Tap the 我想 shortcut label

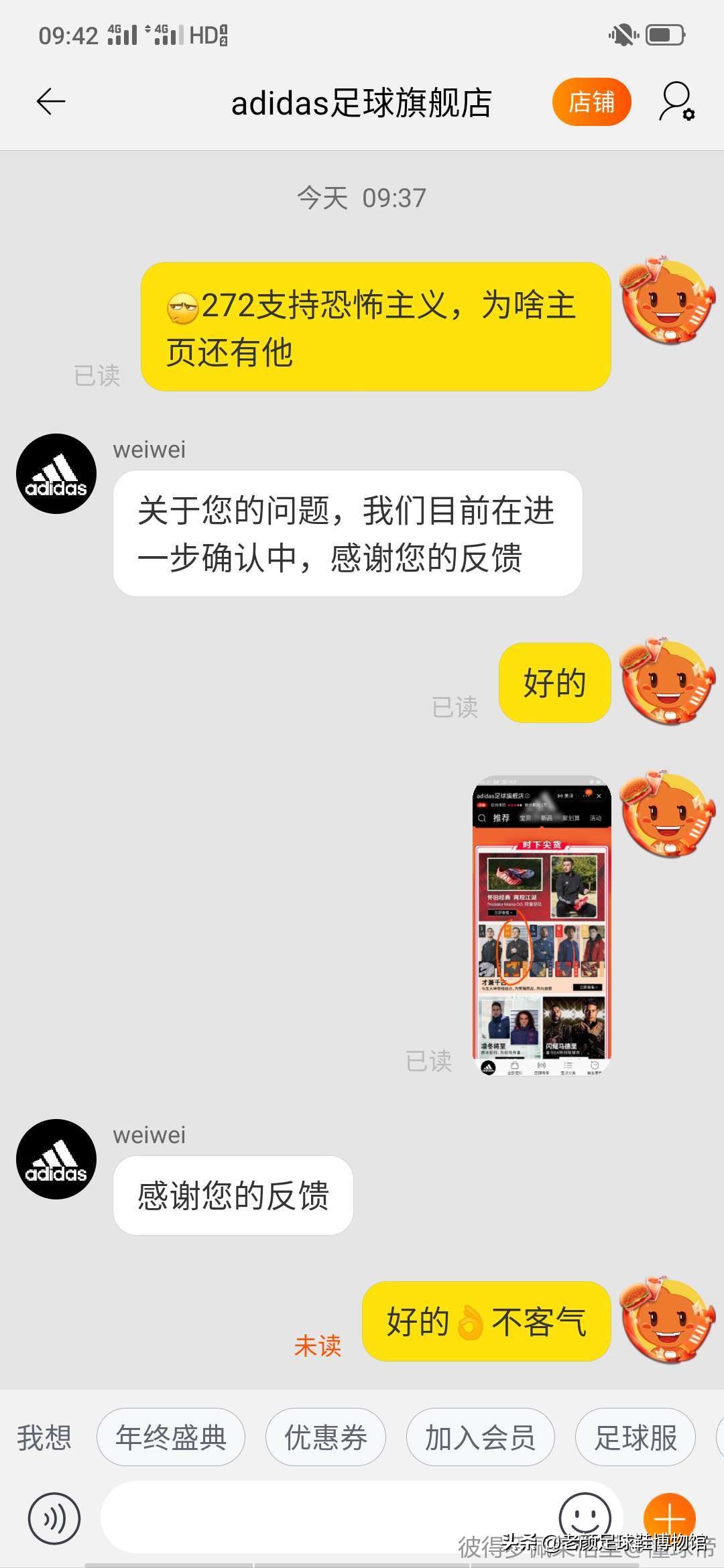(x=44, y=1437)
